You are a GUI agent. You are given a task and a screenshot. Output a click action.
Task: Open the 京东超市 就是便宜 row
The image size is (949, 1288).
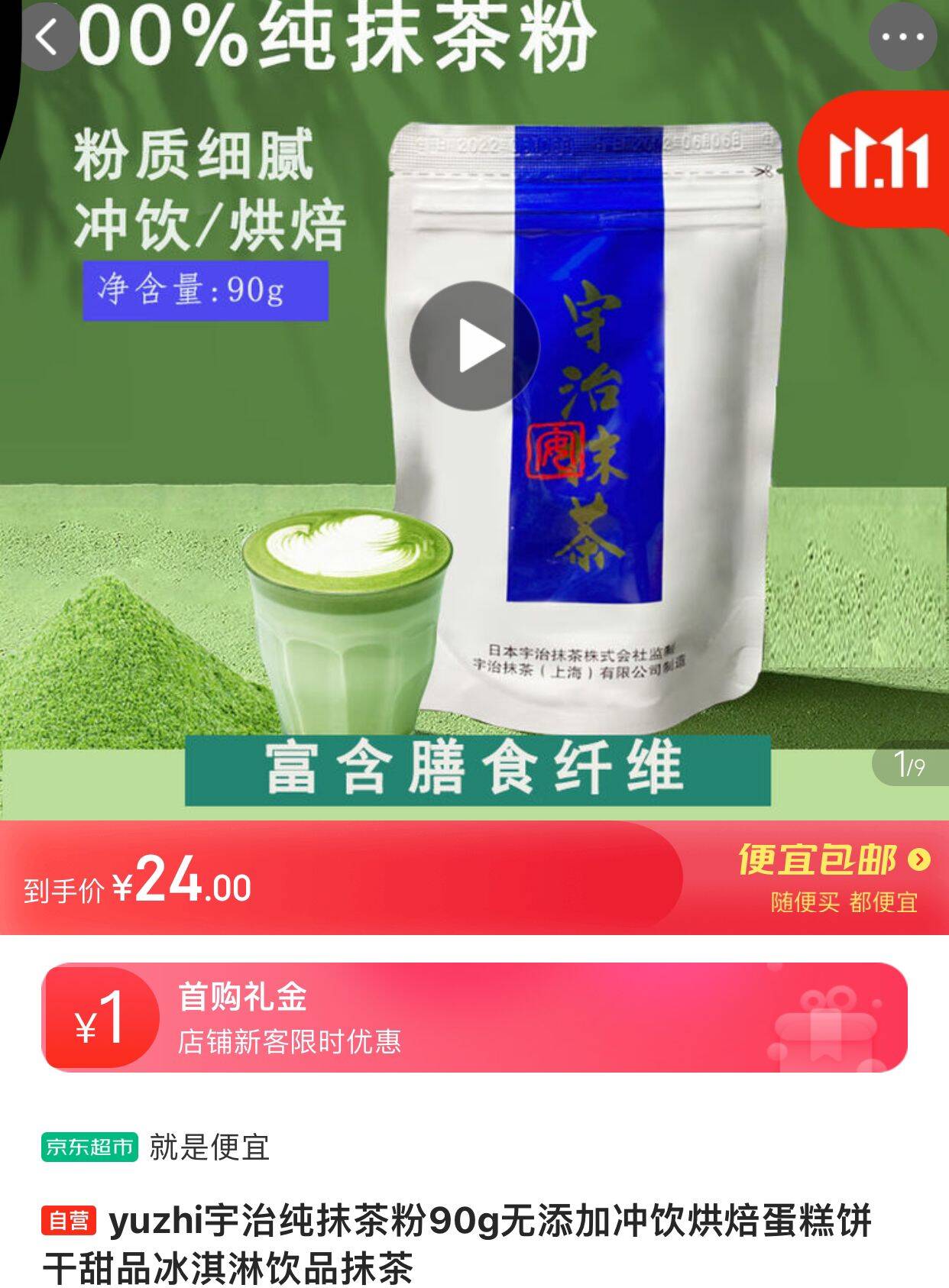coord(156,1147)
